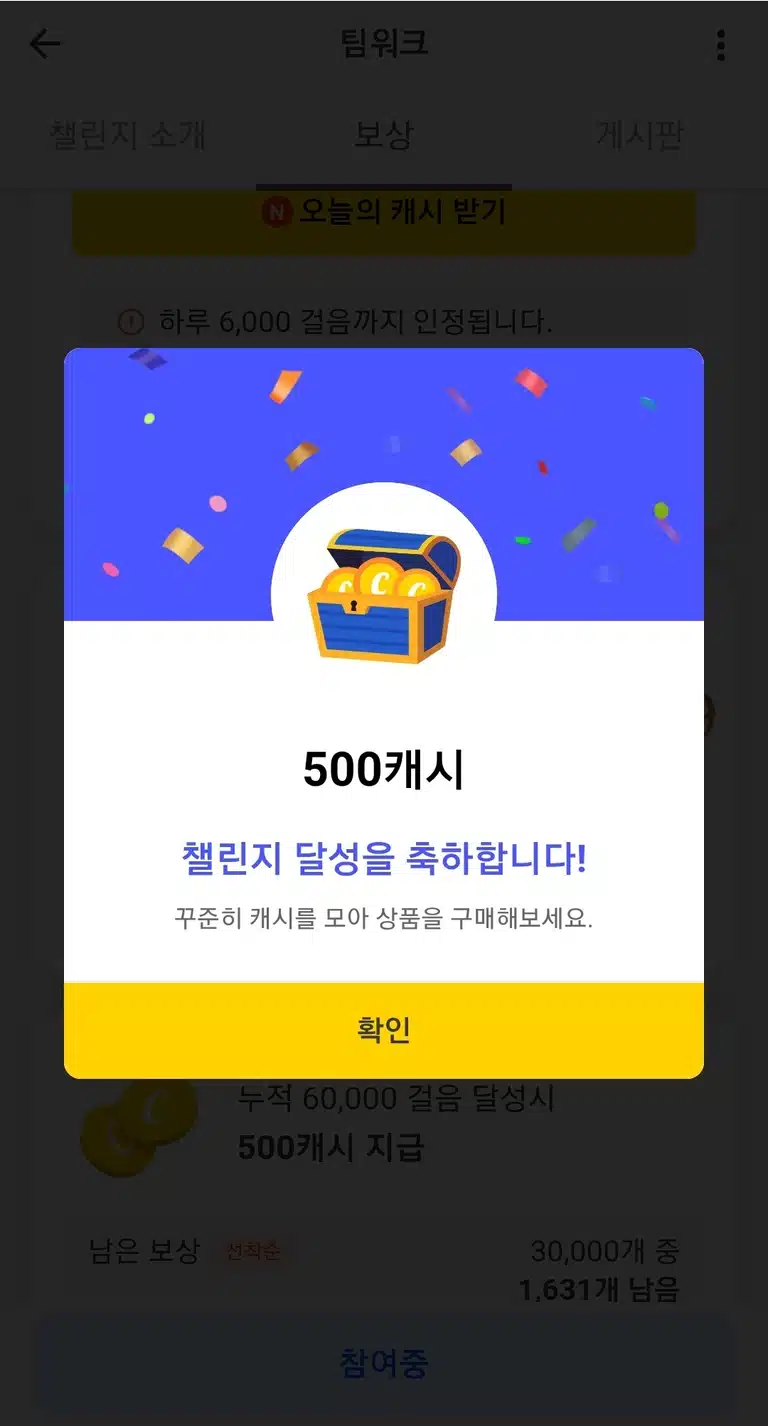Go back using the top-left arrow
The height and width of the screenshot is (1426, 768).
45,44
